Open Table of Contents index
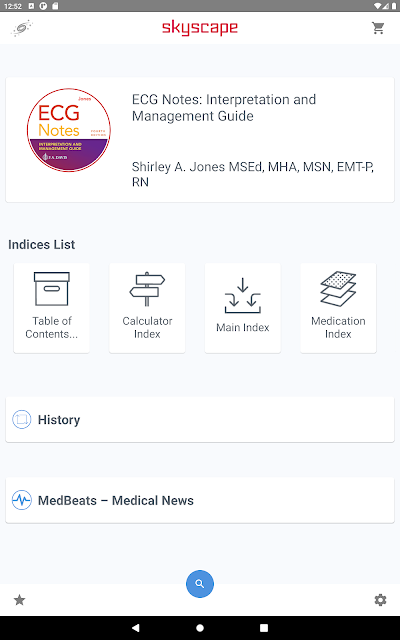Viewport: 400px width, 640px height. (51, 308)
